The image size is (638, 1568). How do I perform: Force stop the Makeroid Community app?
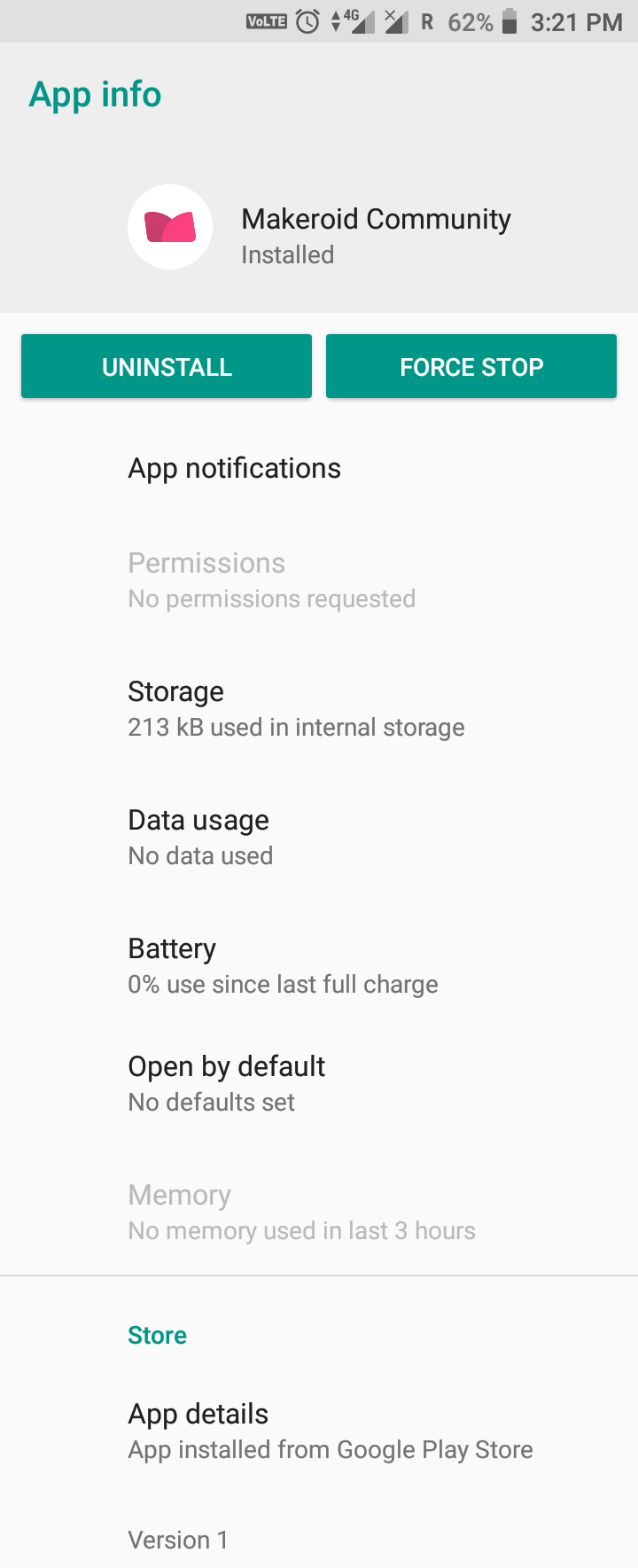tap(471, 366)
